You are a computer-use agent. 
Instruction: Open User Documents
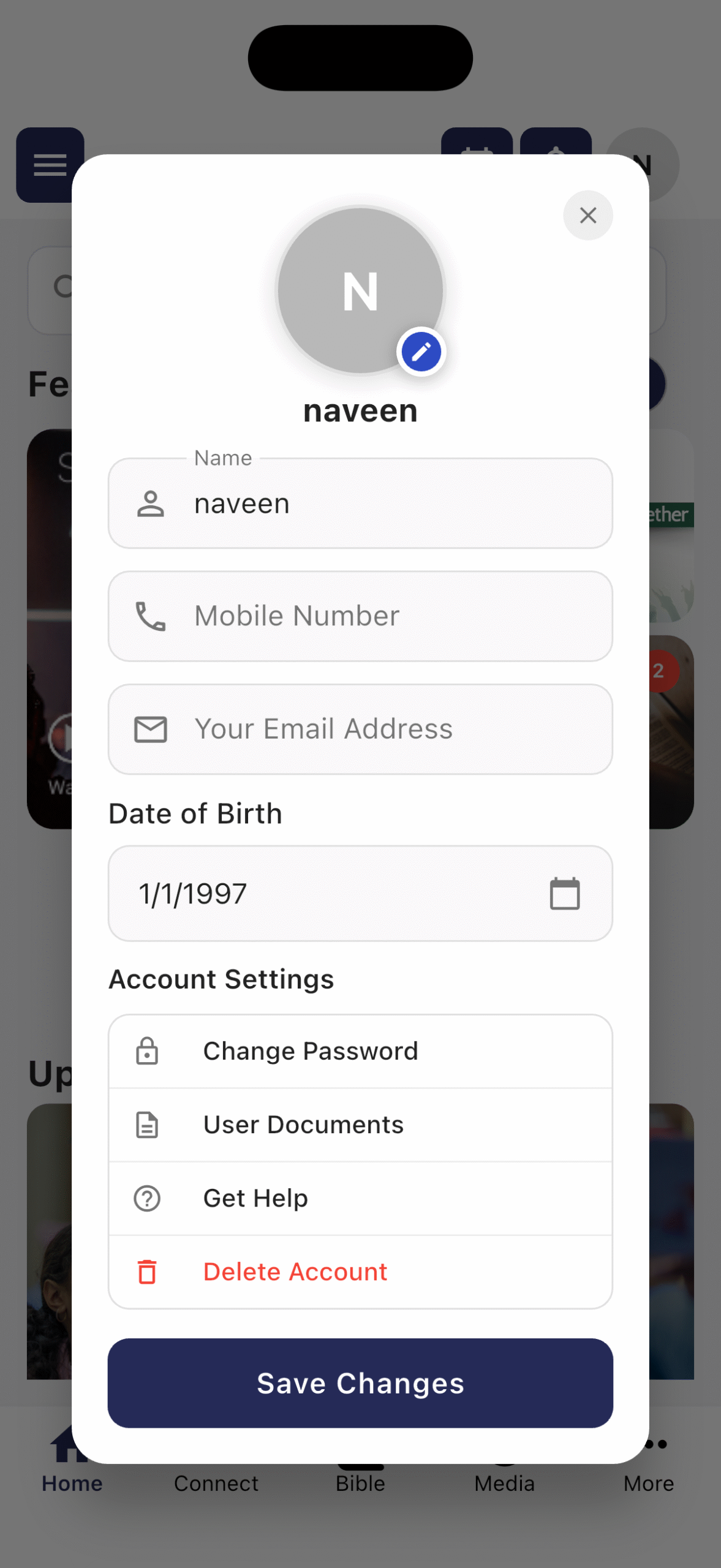360,1125
